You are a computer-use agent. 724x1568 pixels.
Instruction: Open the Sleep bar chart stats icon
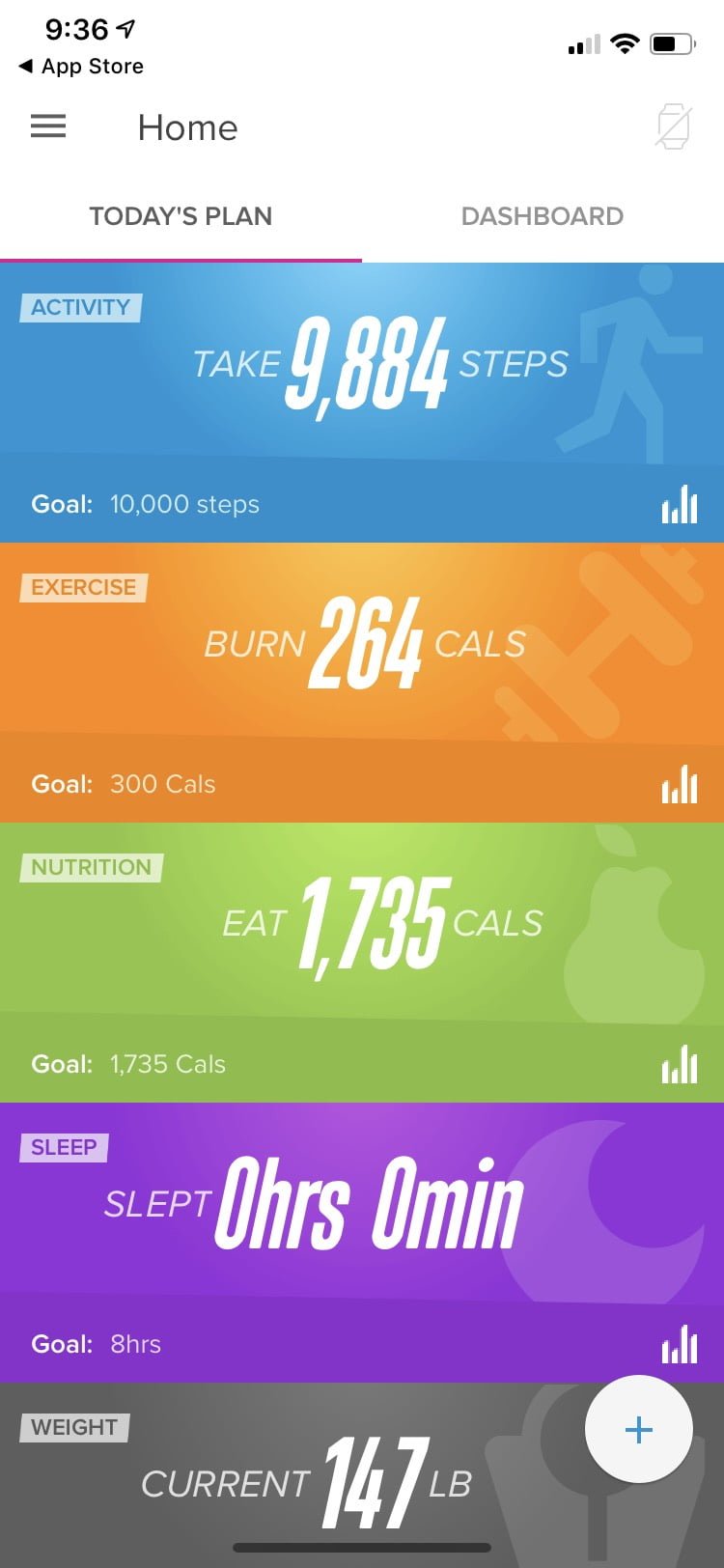pyautogui.click(x=680, y=1343)
